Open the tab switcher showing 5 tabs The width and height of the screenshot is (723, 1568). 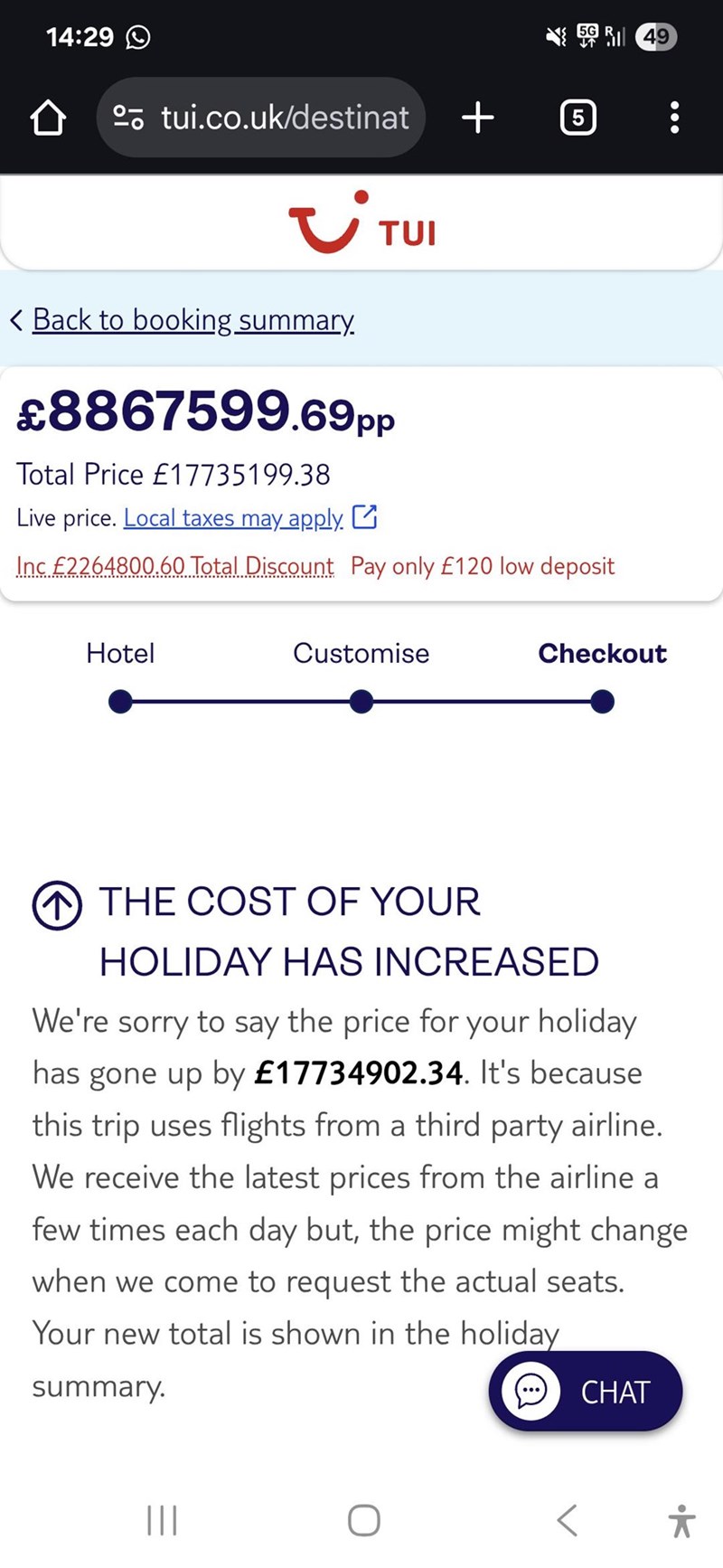point(578,118)
